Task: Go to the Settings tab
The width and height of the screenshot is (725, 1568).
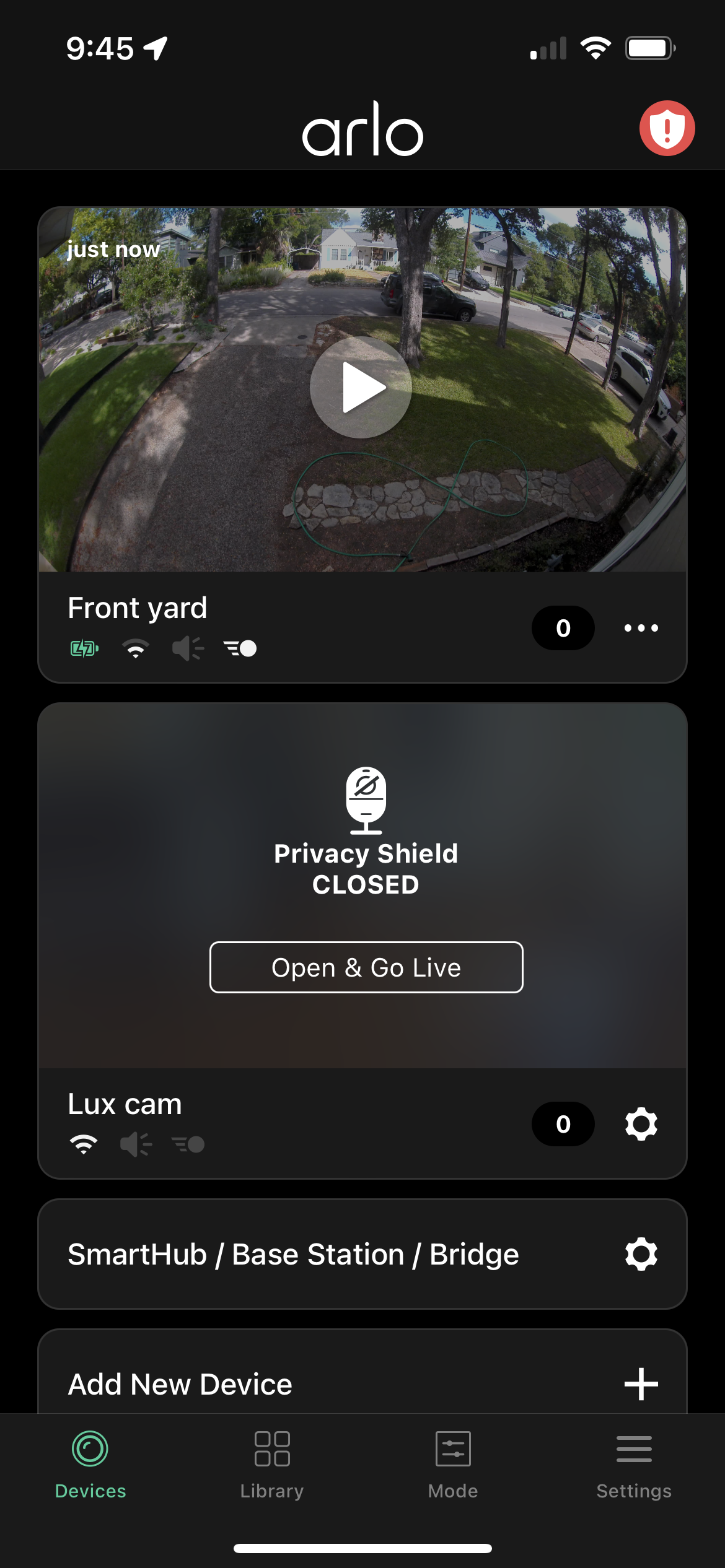Action: pos(634,1465)
